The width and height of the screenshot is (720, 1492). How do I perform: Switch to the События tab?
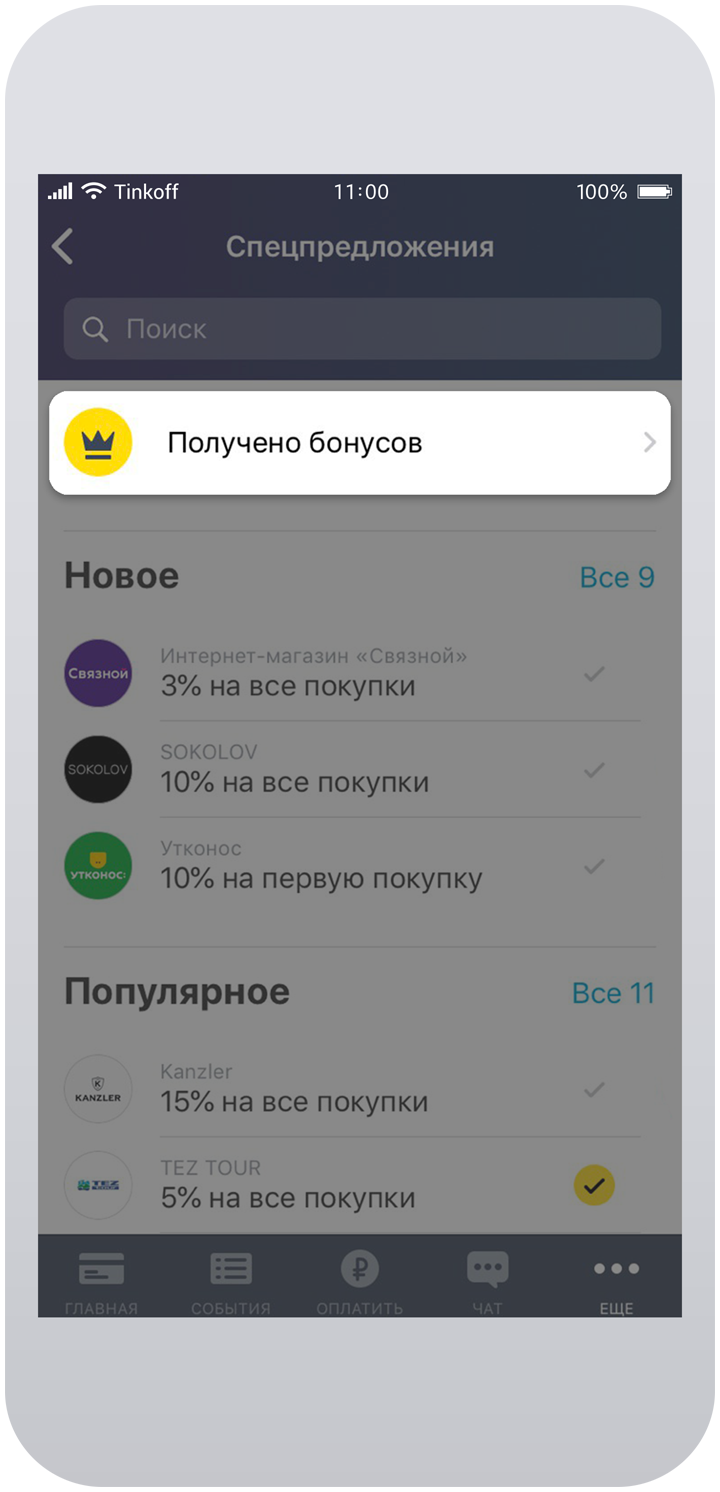[x=231, y=1281]
